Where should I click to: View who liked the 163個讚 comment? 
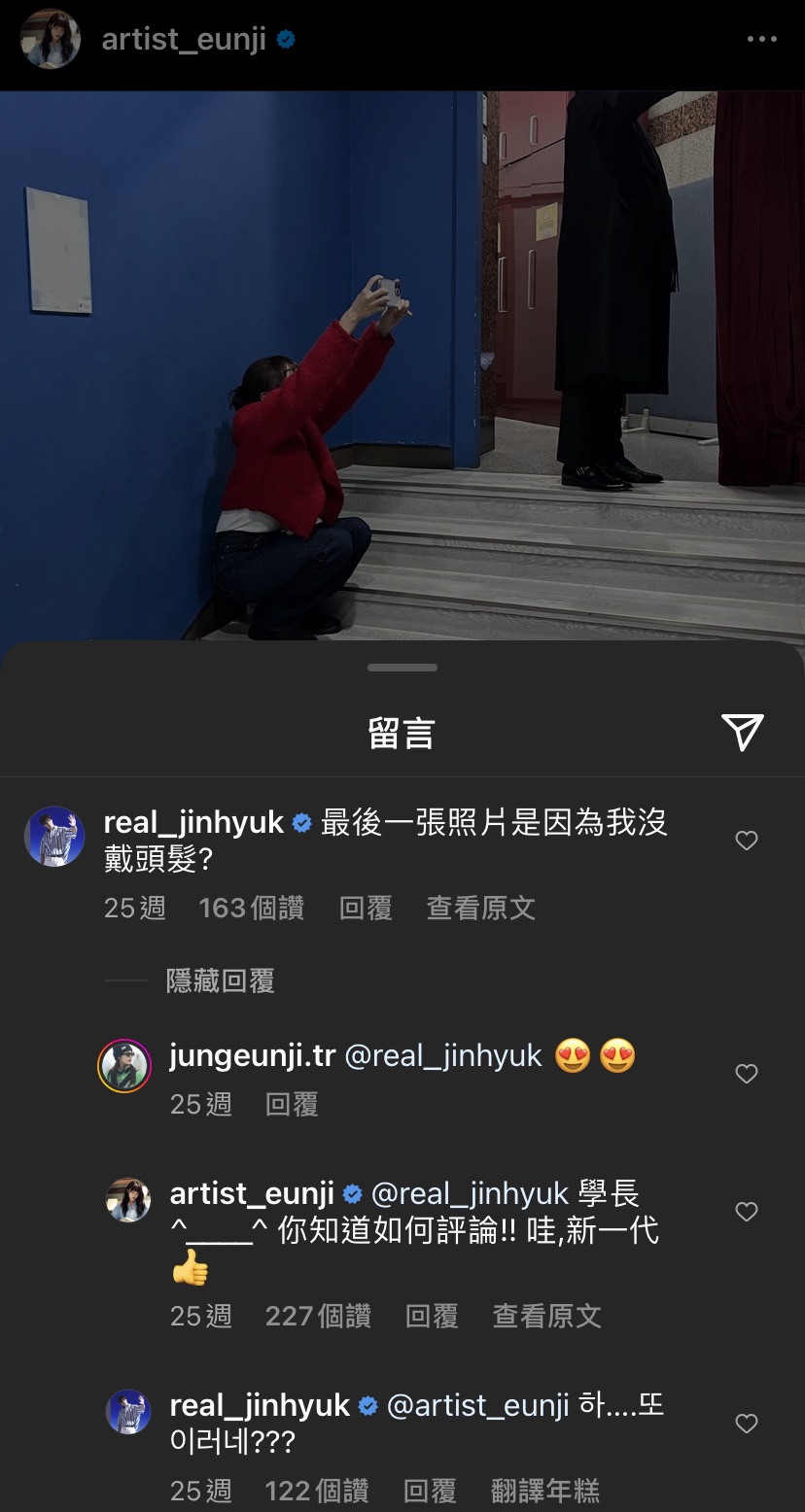click(x=251, y=908)
